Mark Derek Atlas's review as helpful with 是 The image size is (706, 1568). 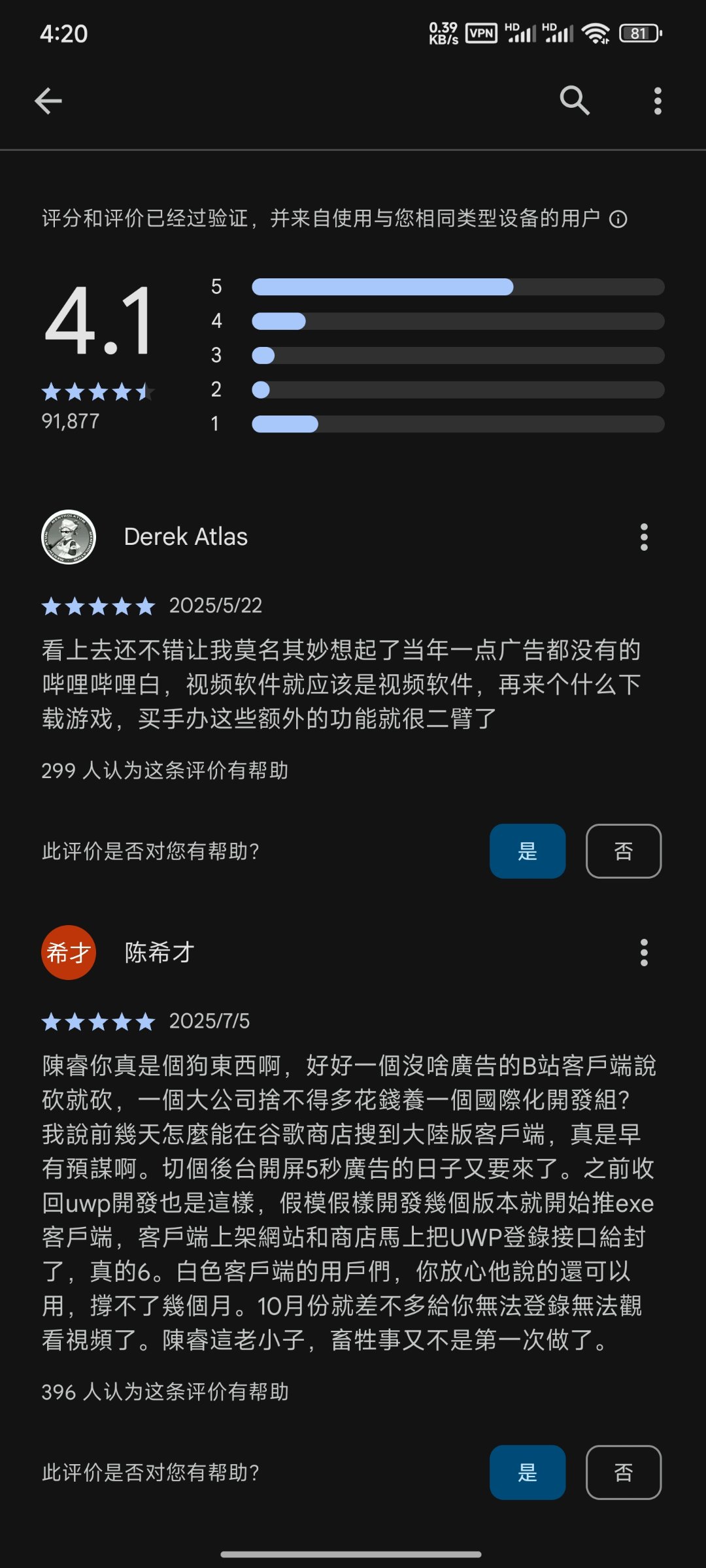(528, 851)
